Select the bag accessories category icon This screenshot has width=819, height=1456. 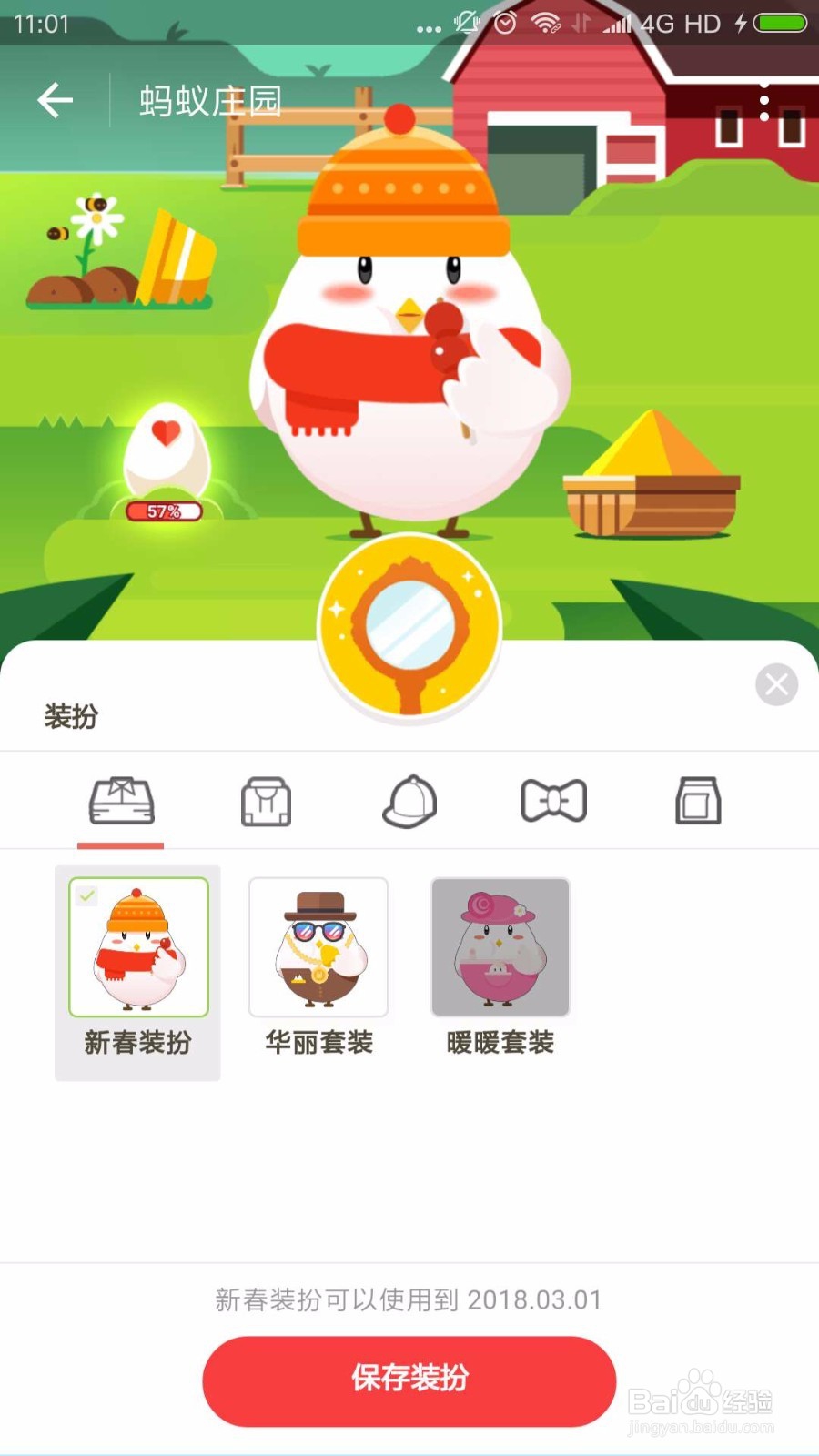(x=697, y=801)
